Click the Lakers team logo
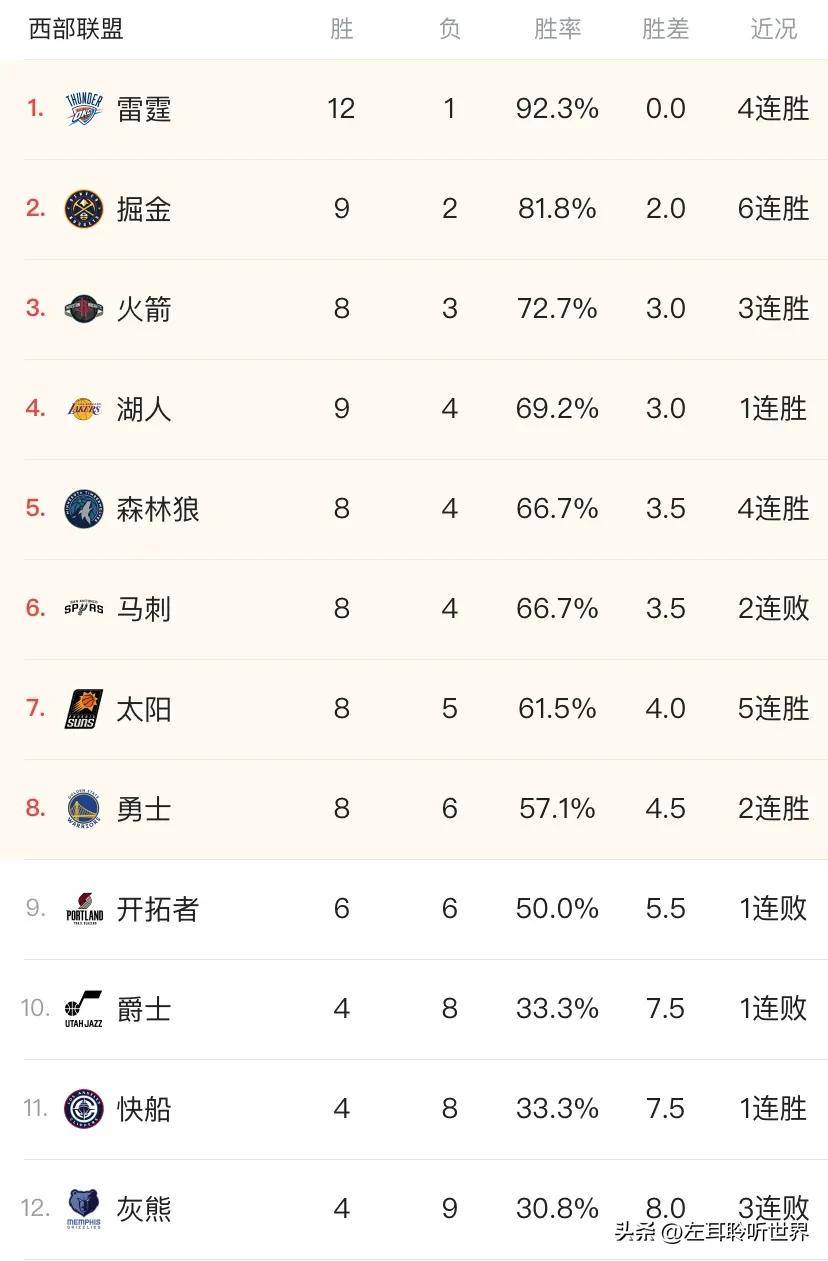The width and height of the screenshot is (828, 1261). (x=86, y=409)
